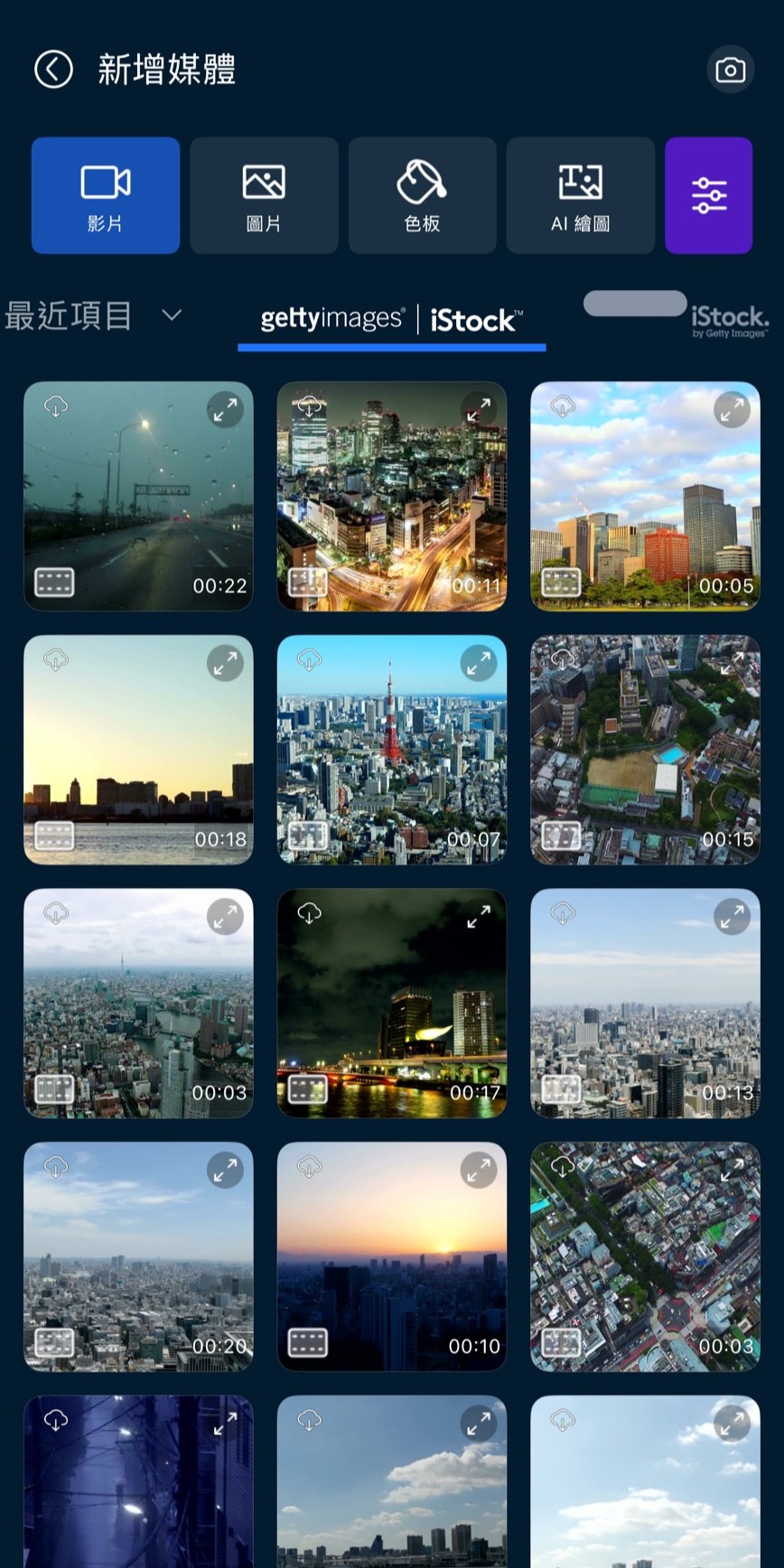Expand preview of the sunset skyline clip
The image size is (784, 1568).
[x=225, y=662]
